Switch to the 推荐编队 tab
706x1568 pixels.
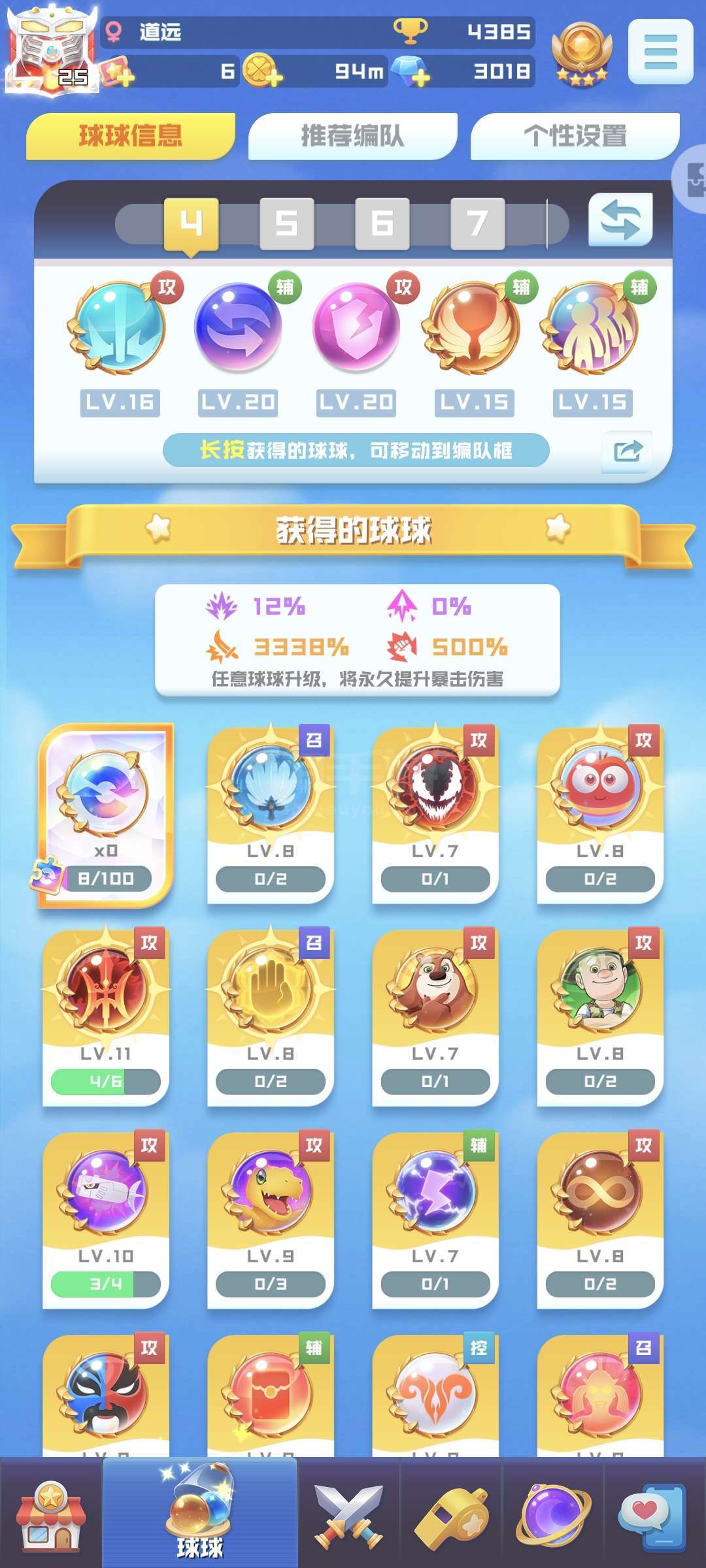tap(352, 136)
